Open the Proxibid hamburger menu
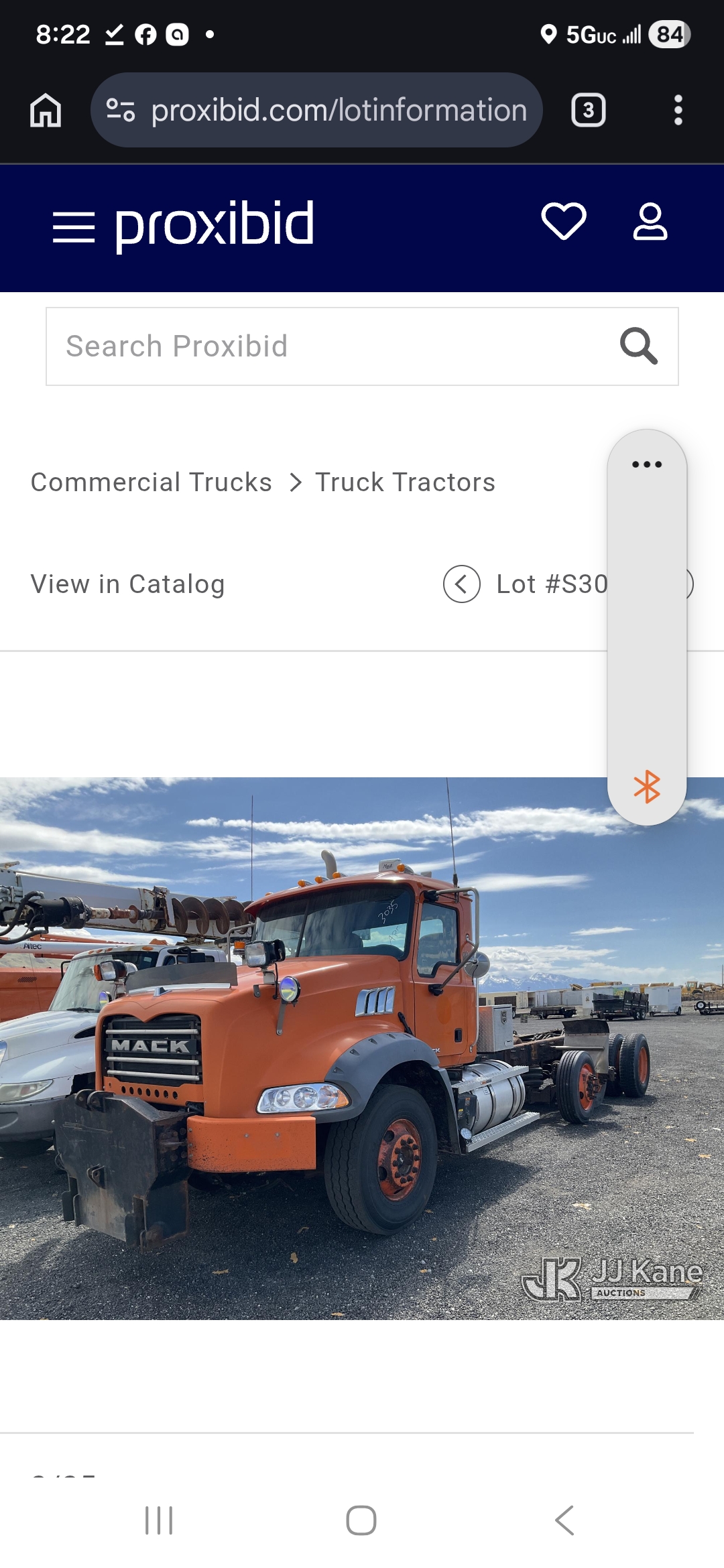 tap(74, 227)
